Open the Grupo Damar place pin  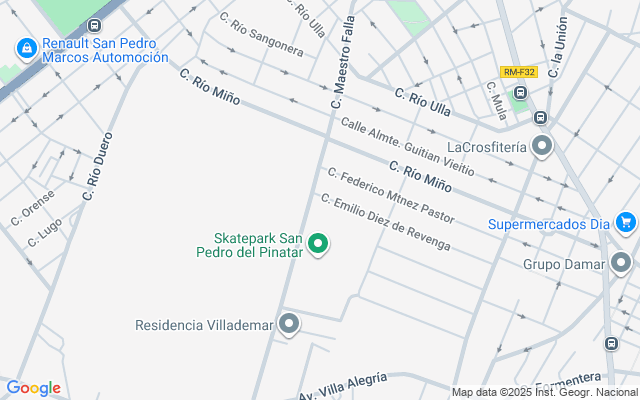click(x=622, y=264)
